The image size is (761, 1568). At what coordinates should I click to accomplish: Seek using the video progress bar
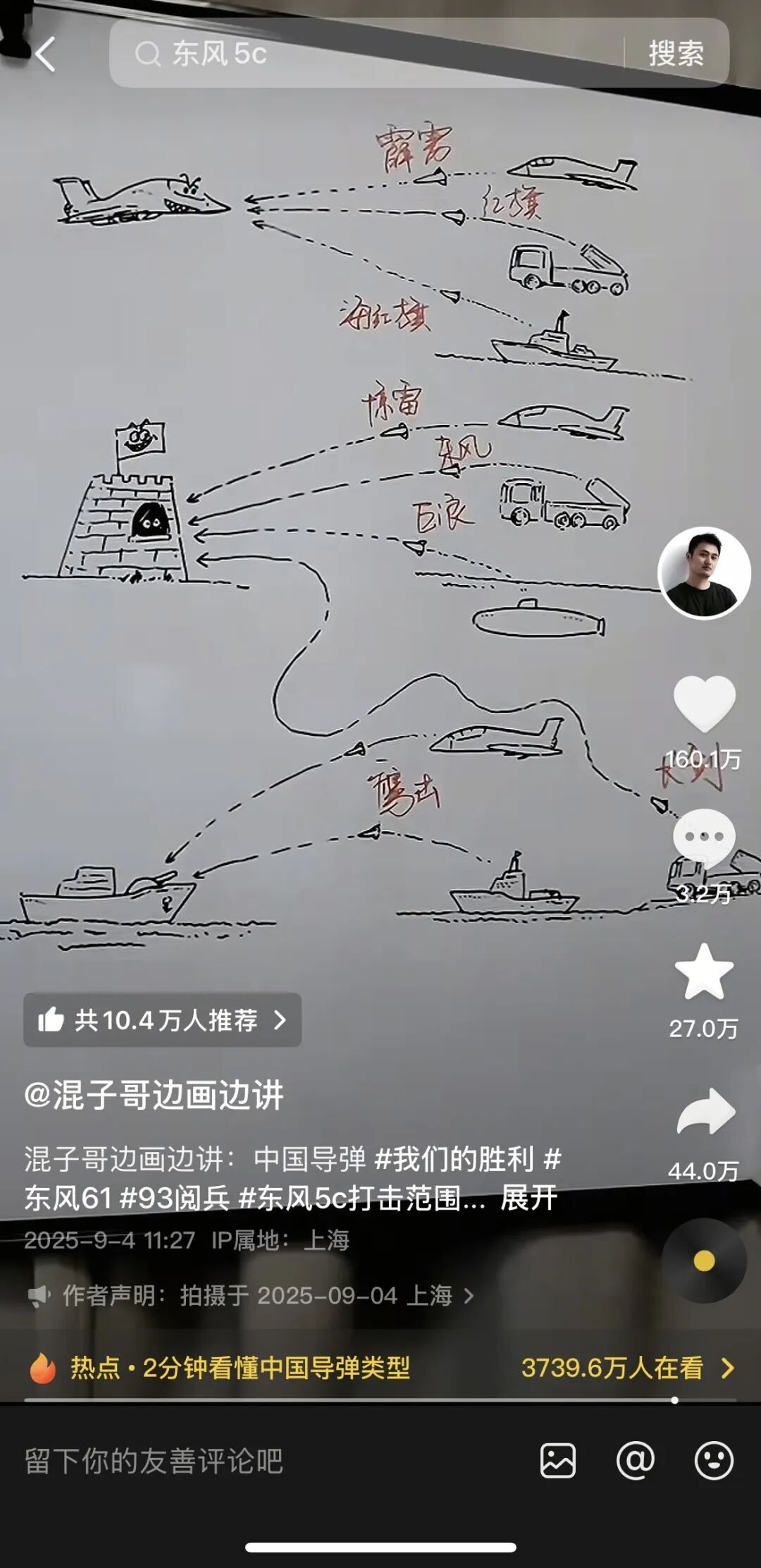click(x=380, y=1400)
